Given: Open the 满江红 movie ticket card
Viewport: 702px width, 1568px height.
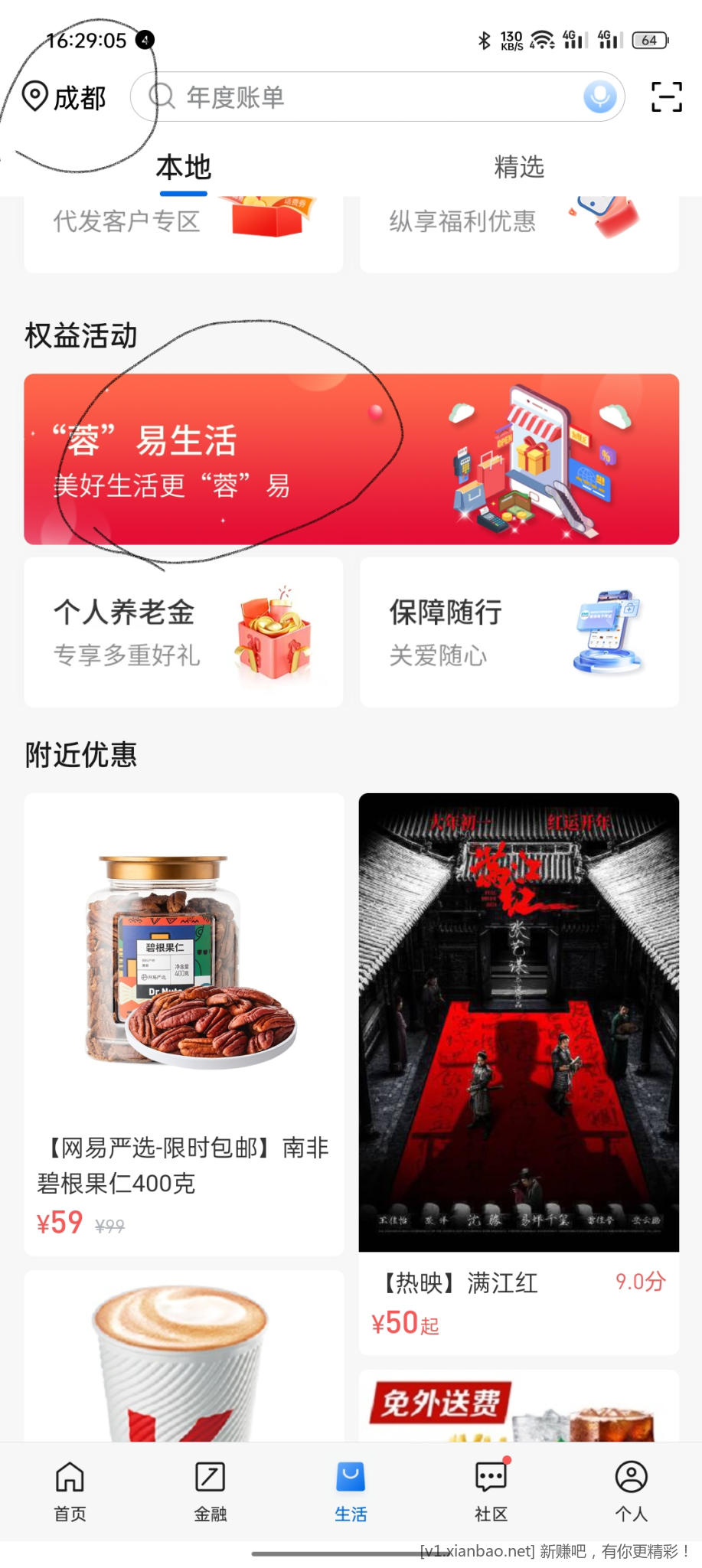Looking at the screenshot, I should [519, 1072].
